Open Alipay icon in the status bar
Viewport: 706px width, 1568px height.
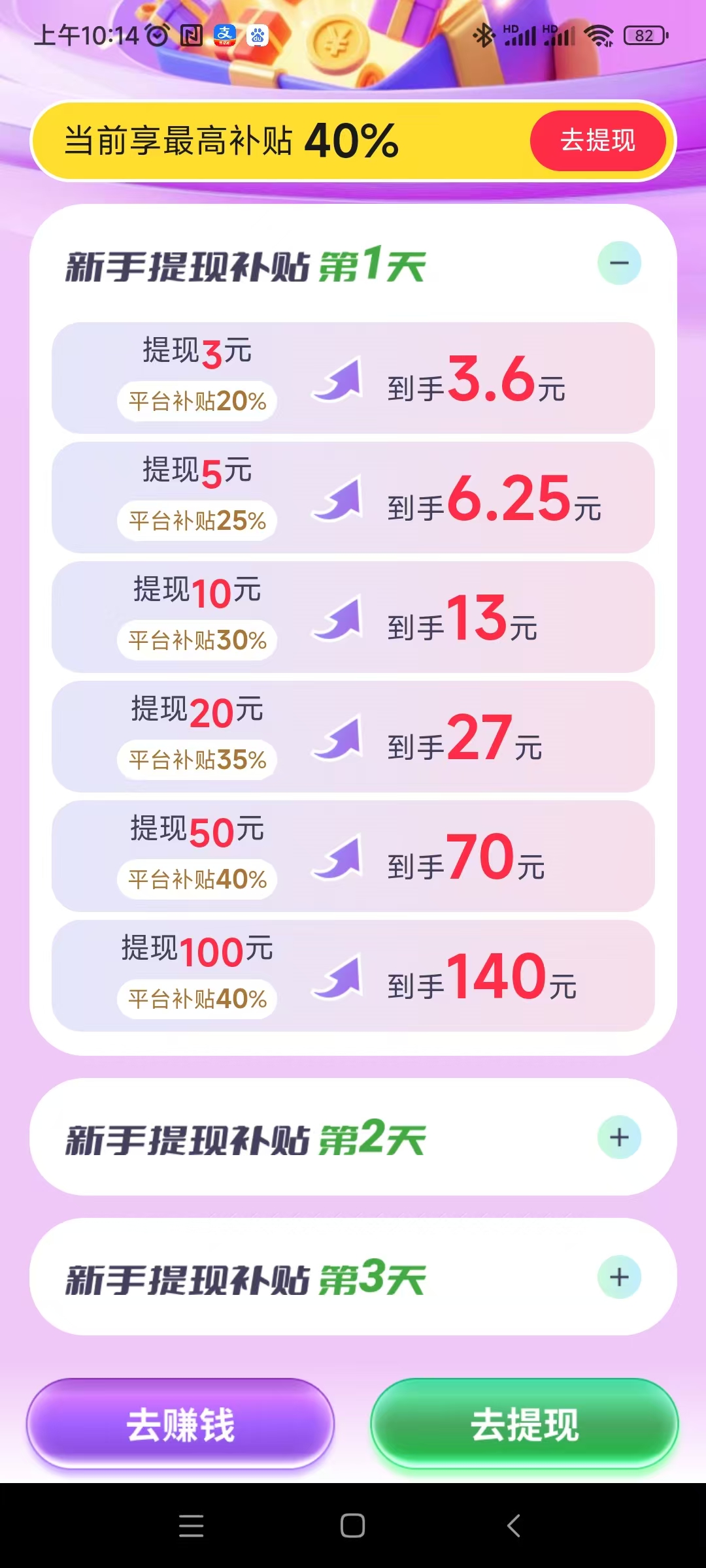coord(226,37)
